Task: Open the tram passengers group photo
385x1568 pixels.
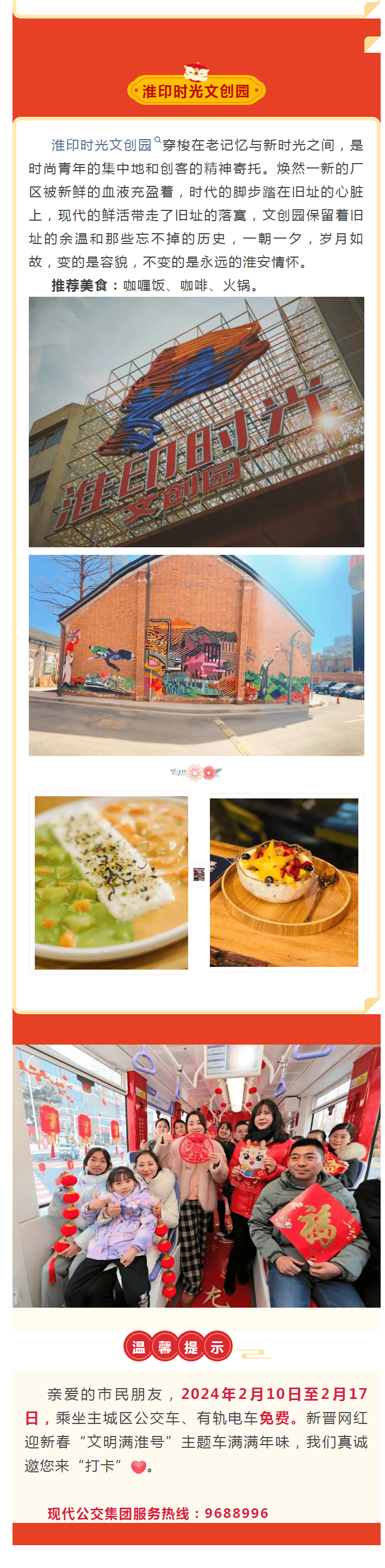Action: pyautogui.click(x=196, y=1175)
